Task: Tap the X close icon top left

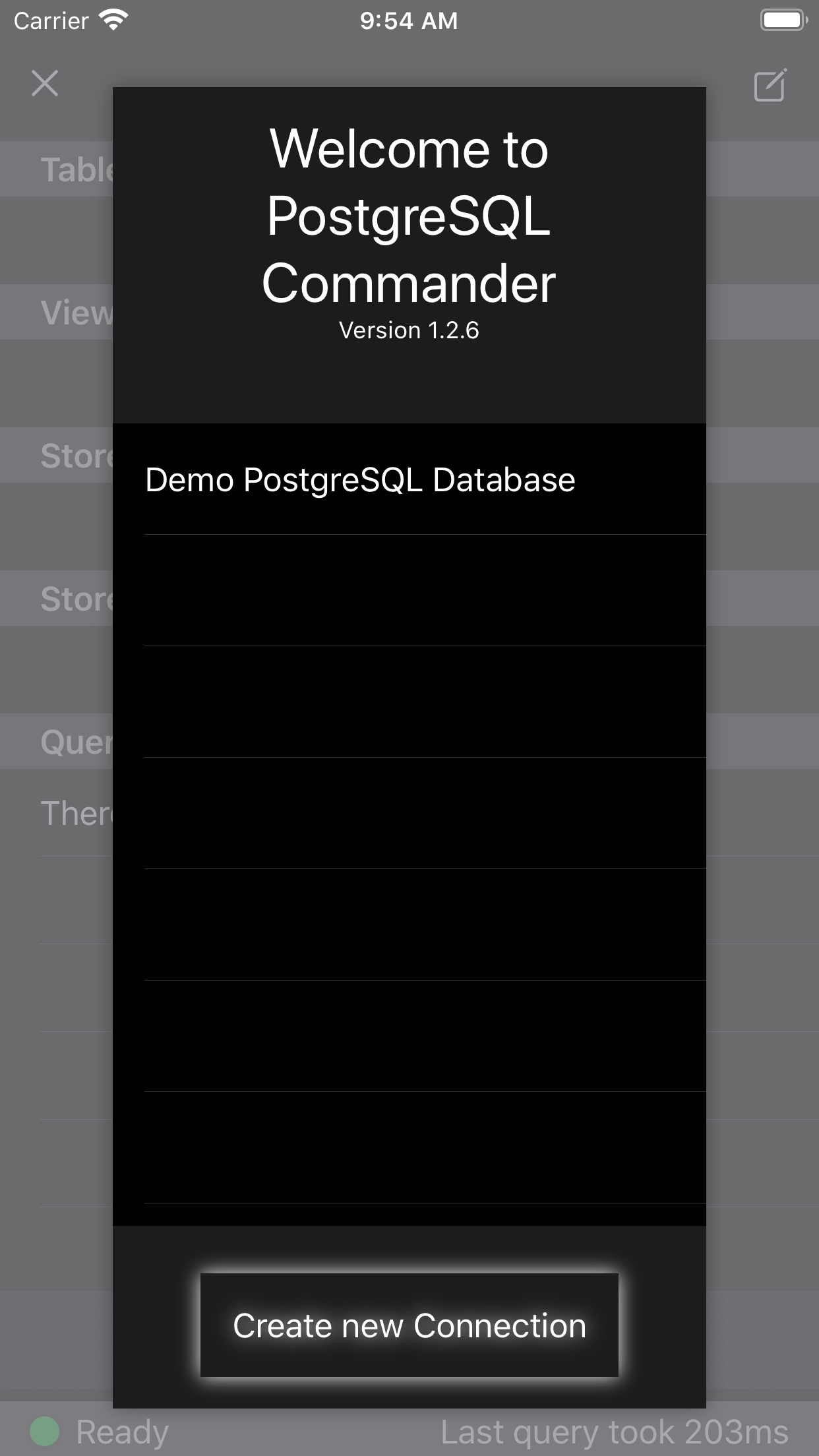Action: point(44,84)
